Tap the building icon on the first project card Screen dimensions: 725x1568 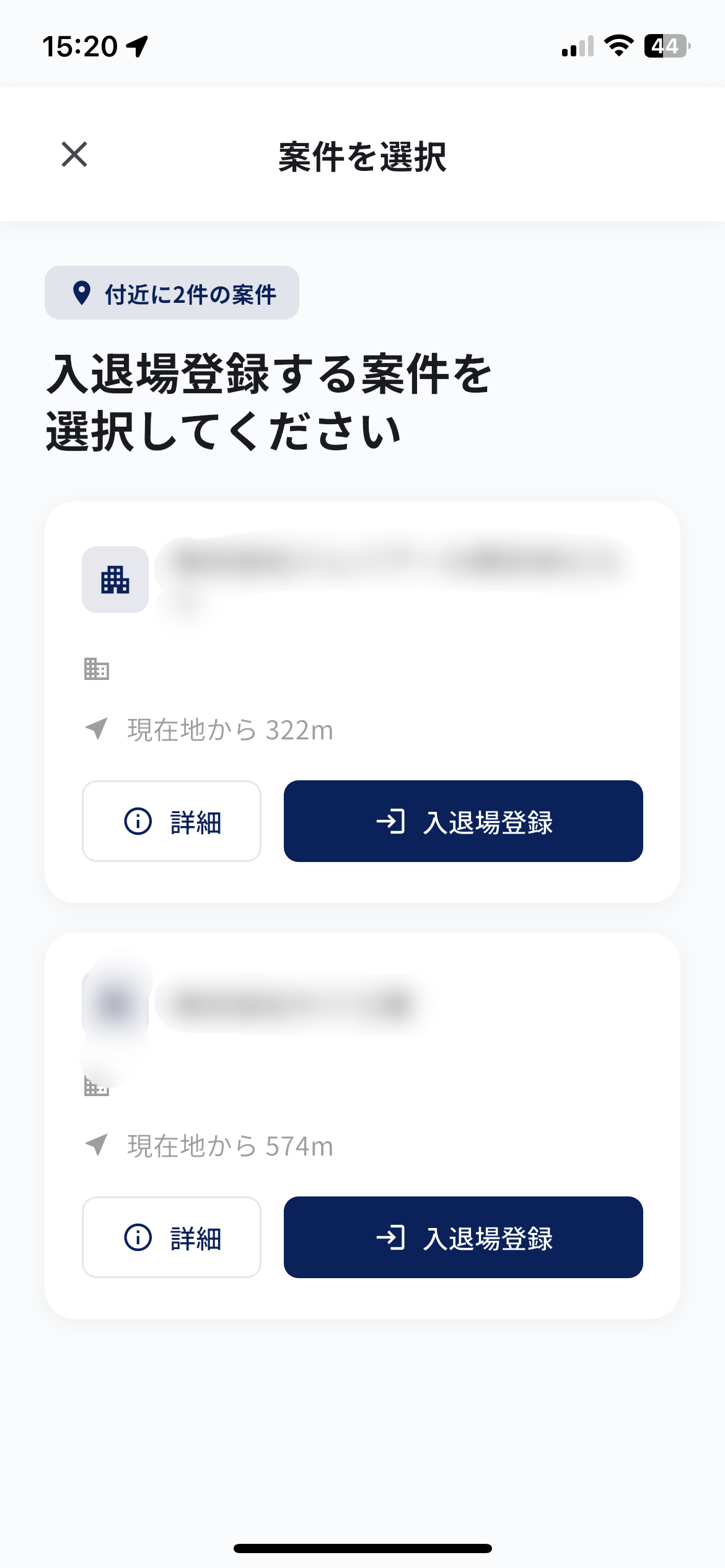click(115, 580)
